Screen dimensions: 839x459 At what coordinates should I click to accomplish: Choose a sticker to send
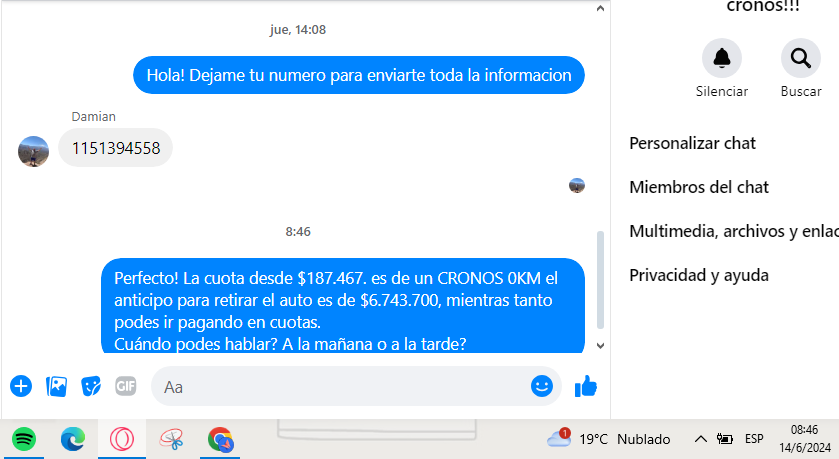(x=91, y=385)
